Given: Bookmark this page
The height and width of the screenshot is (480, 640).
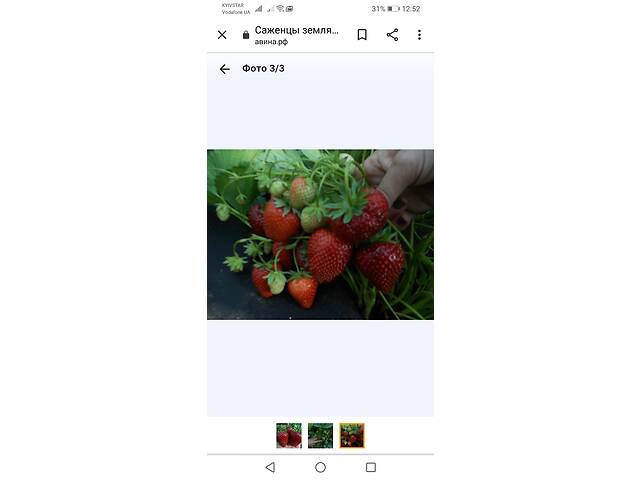Looking at the screenshot, I should pyautogui.click(x=362, y=35).
